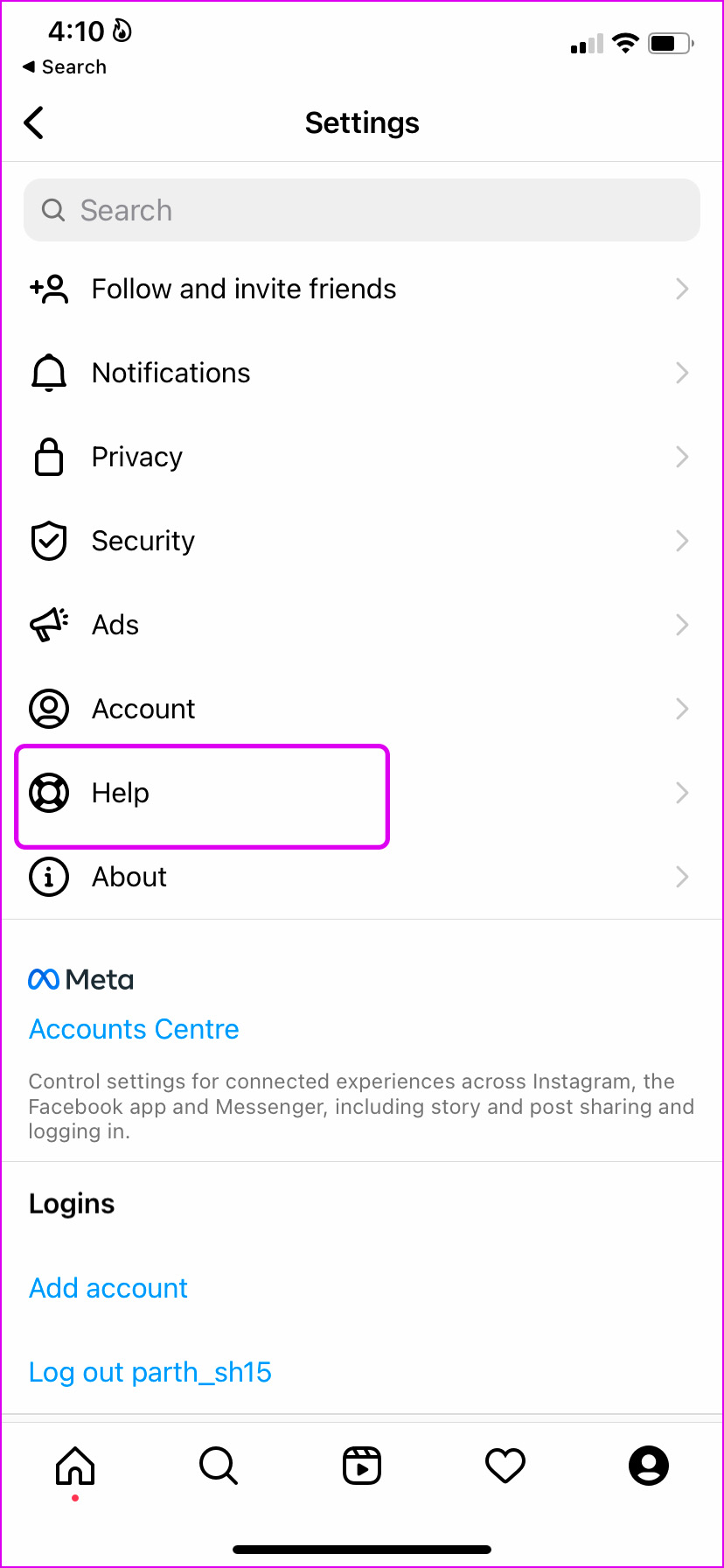Viewport: 724px width, 1568px height.
Task: Log out parth_sh15
Action: tap(150, 1372)
